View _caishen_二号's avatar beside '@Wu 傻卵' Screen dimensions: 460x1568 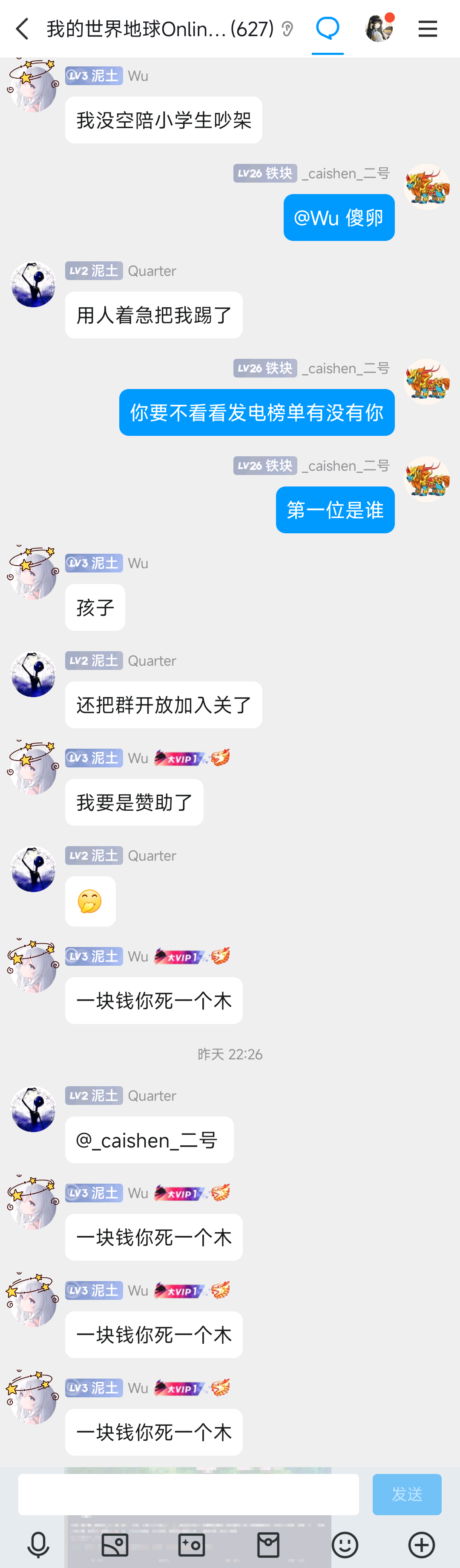coord(426,187)
